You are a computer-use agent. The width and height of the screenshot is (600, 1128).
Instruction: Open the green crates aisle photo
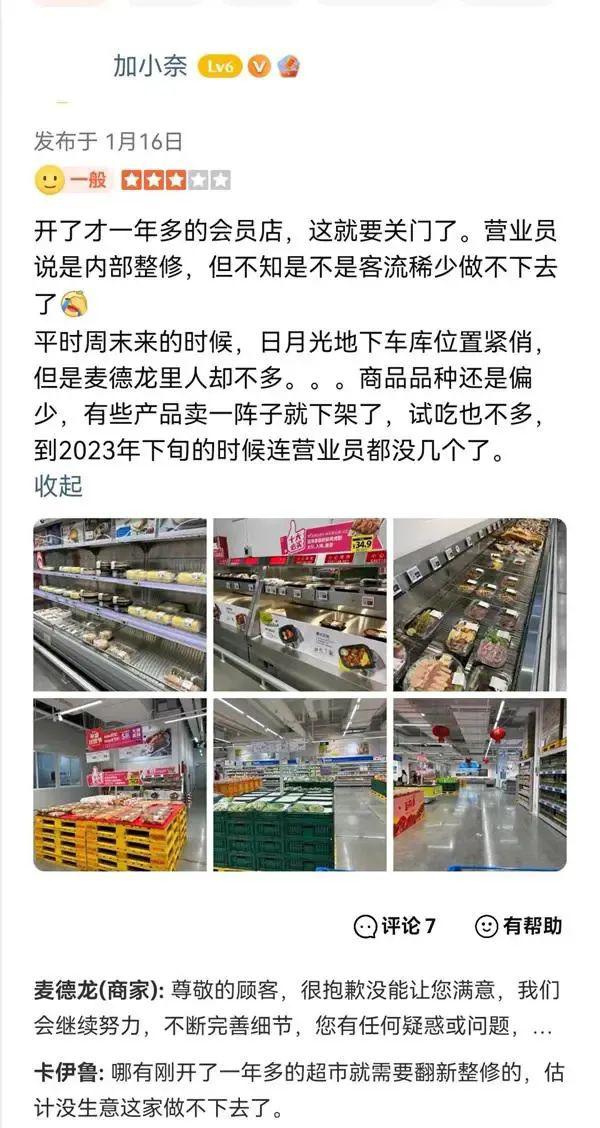[x=299, y=784]
